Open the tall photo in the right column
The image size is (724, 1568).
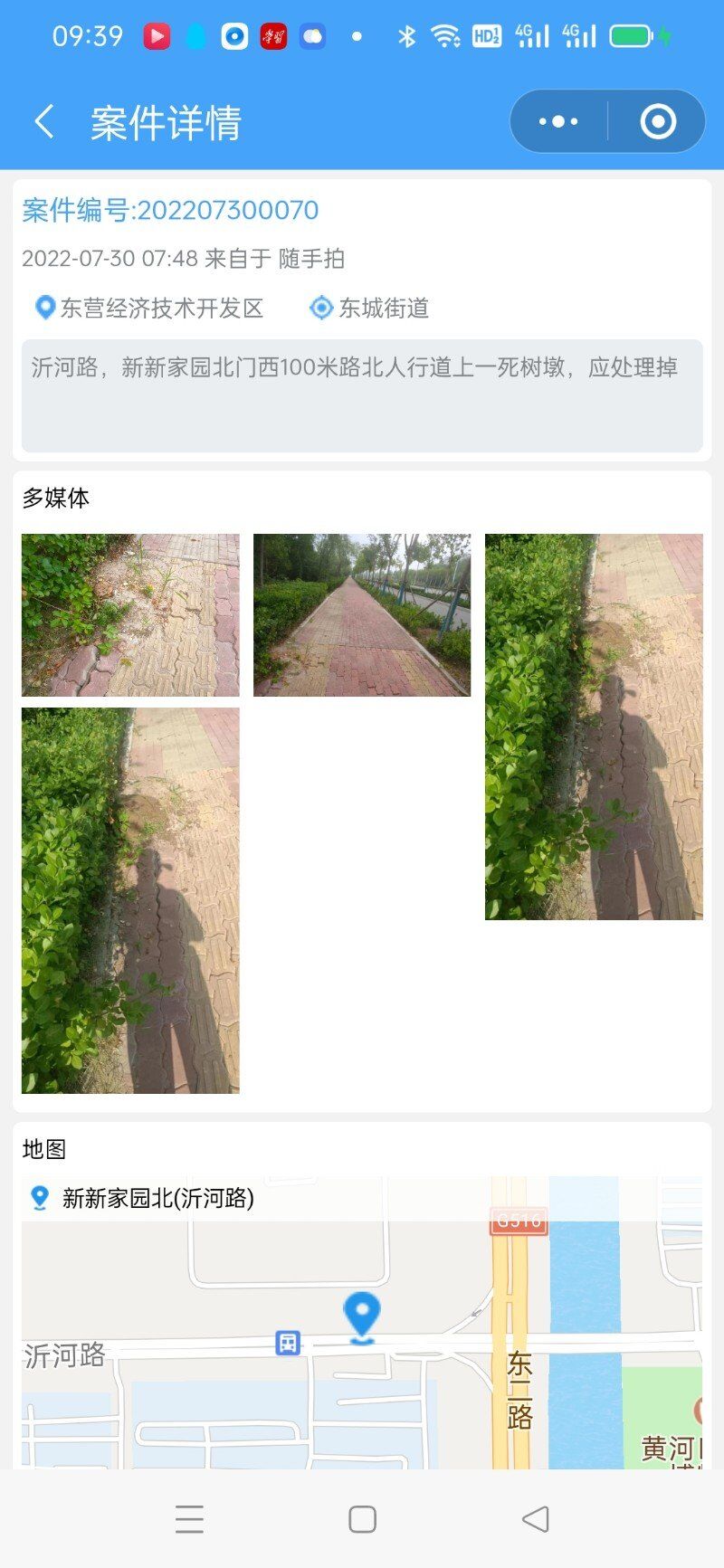click(594, 727)
